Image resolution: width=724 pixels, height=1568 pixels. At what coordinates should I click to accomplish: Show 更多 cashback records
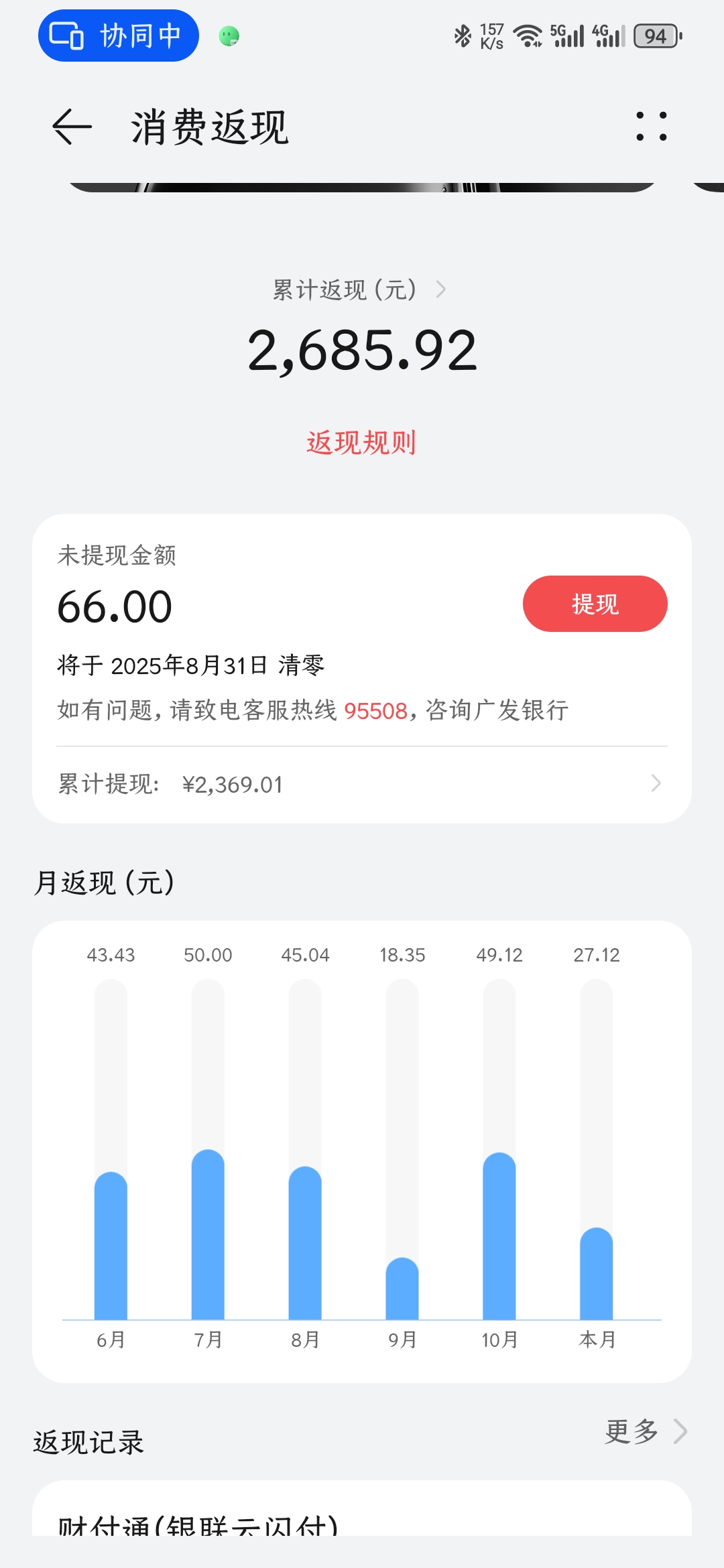pyautogui.click(x=645, y=1431)
